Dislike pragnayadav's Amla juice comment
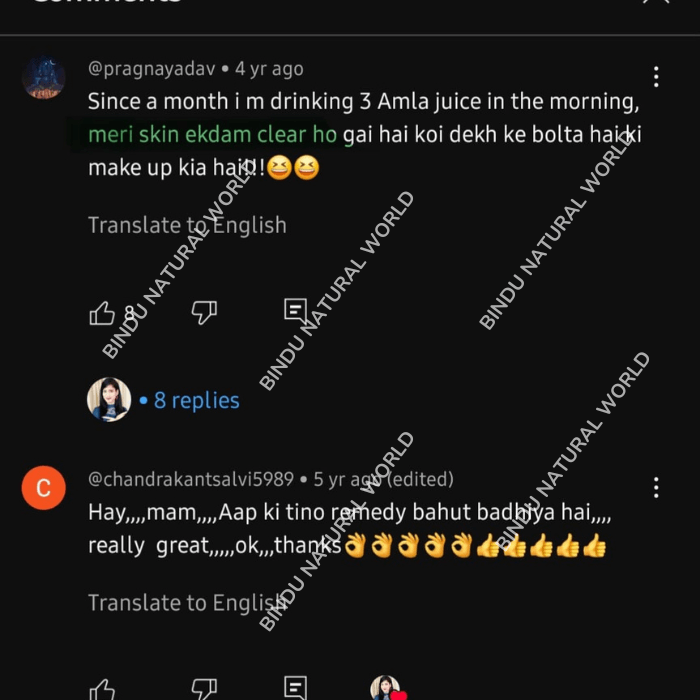The width and height of the screenshot is (700, 700). pos(204,313)
